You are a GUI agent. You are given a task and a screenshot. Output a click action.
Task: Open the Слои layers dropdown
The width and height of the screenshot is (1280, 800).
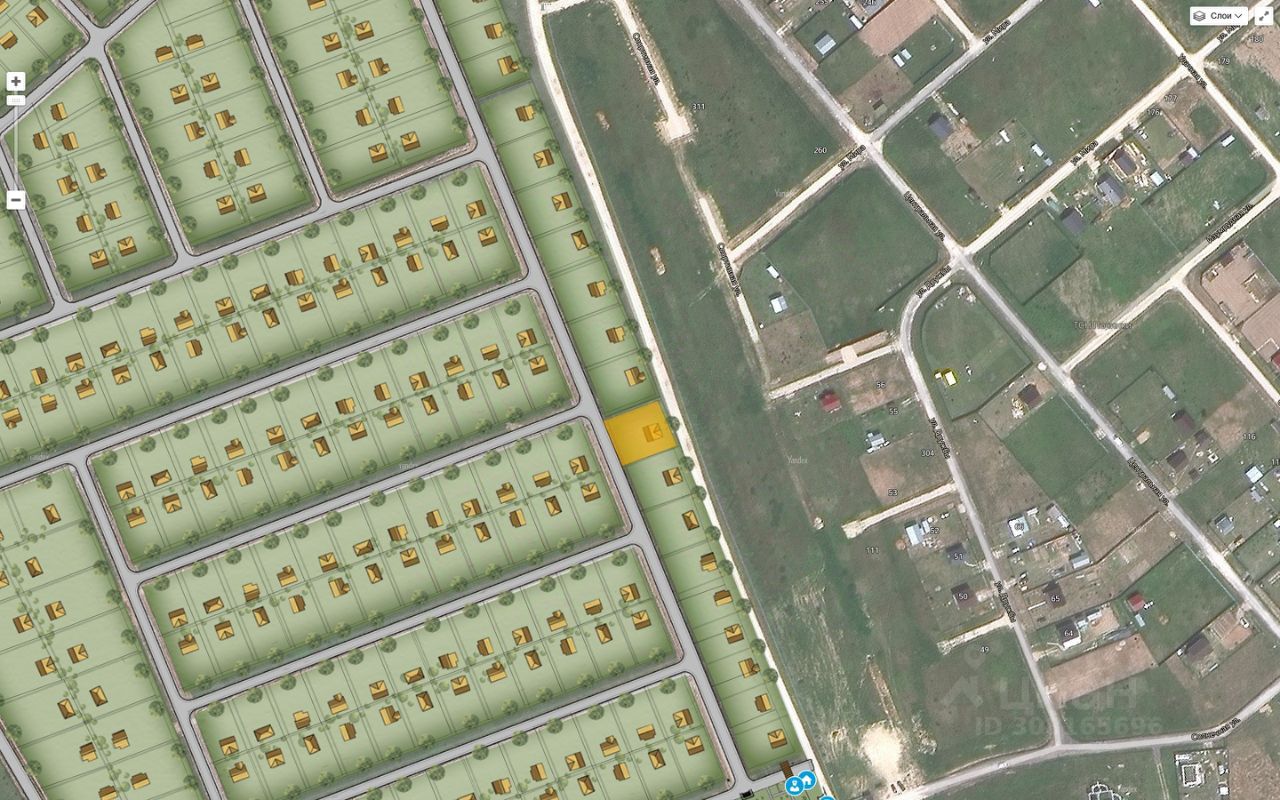[x=1219, y=16]
